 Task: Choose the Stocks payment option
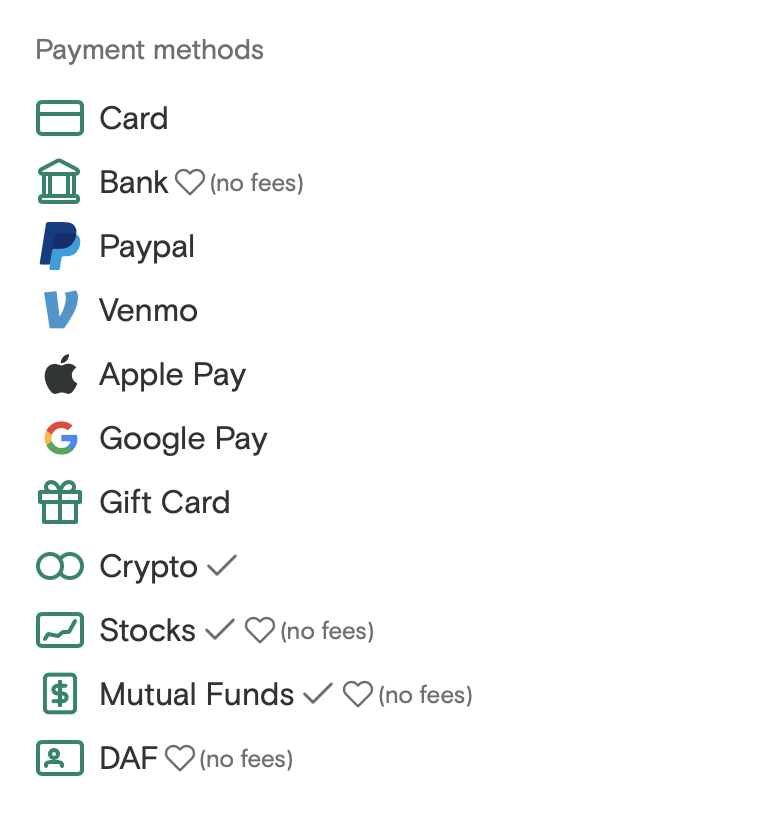click(x=147, y=631)
